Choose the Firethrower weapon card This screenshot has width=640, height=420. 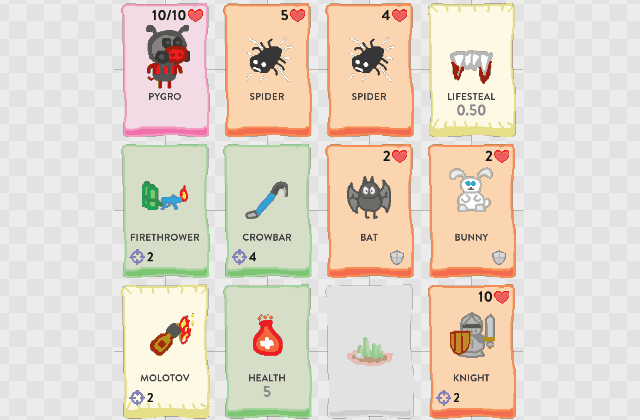[165, 211]
